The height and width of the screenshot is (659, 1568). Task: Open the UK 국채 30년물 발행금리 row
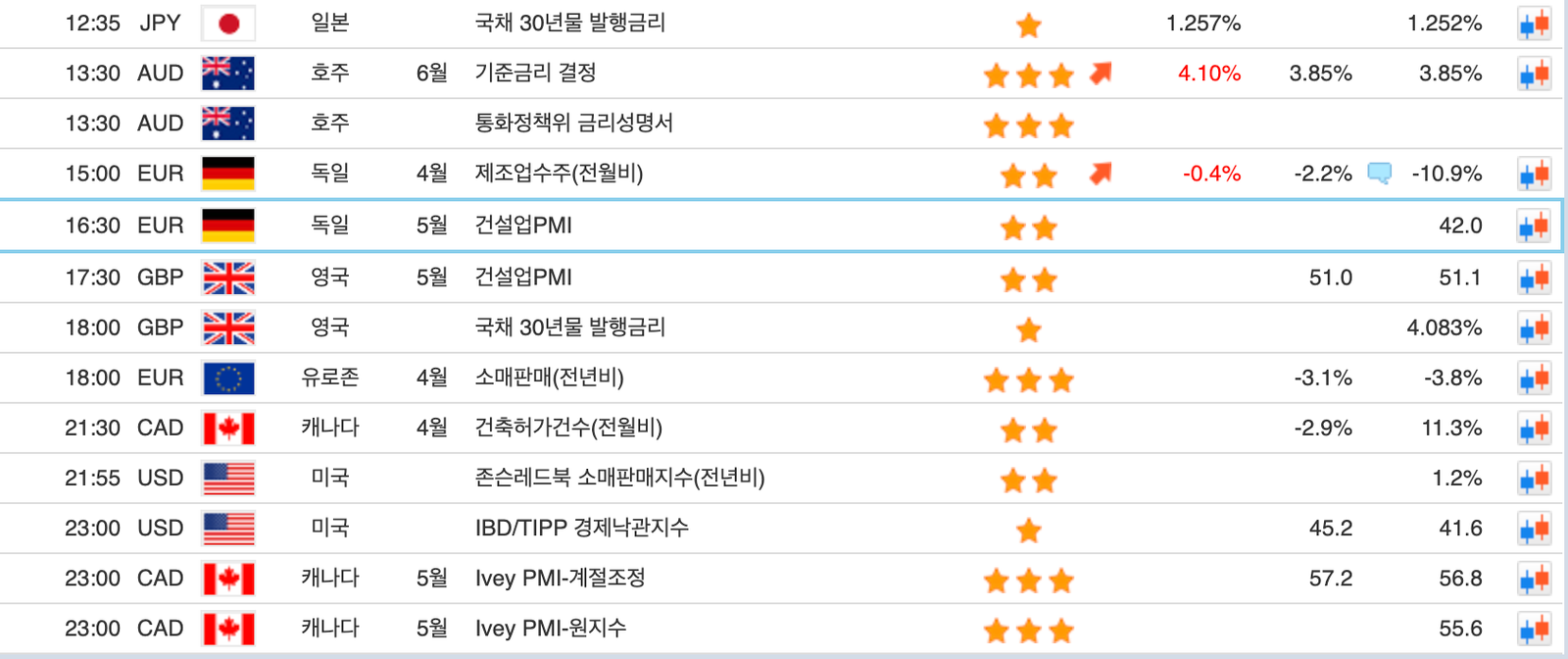point(569,328)
